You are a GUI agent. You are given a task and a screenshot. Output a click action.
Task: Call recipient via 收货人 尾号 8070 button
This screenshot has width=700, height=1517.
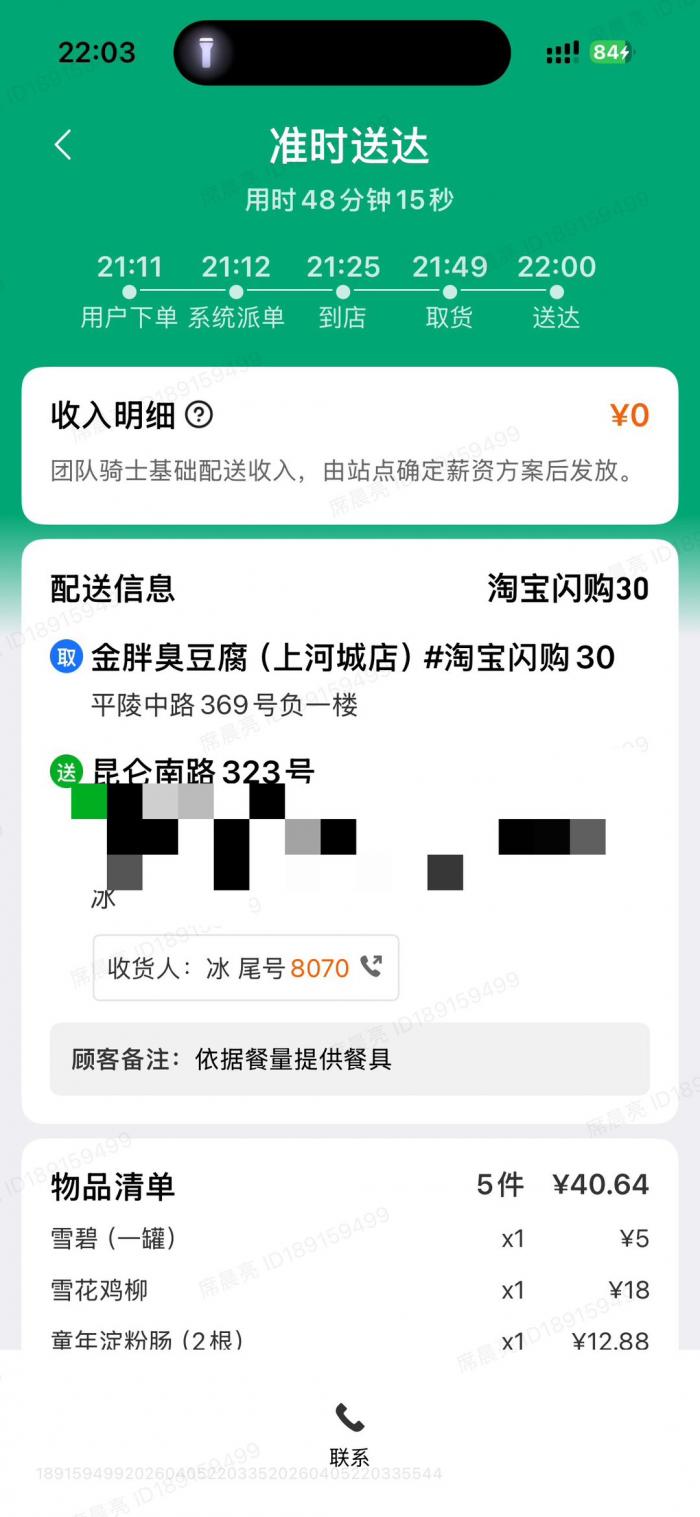coord(246,968)
